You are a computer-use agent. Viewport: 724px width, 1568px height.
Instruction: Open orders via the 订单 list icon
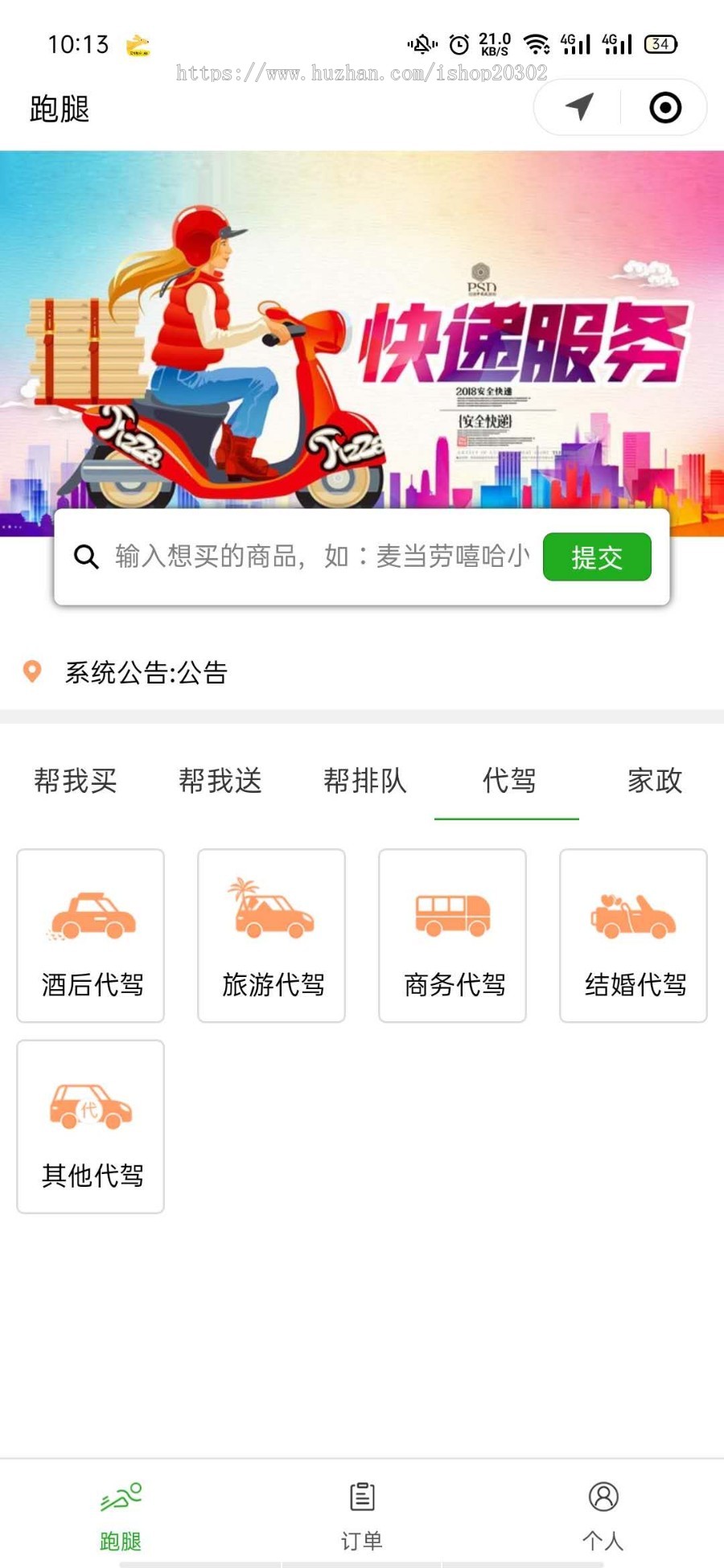pos(362,1496)
